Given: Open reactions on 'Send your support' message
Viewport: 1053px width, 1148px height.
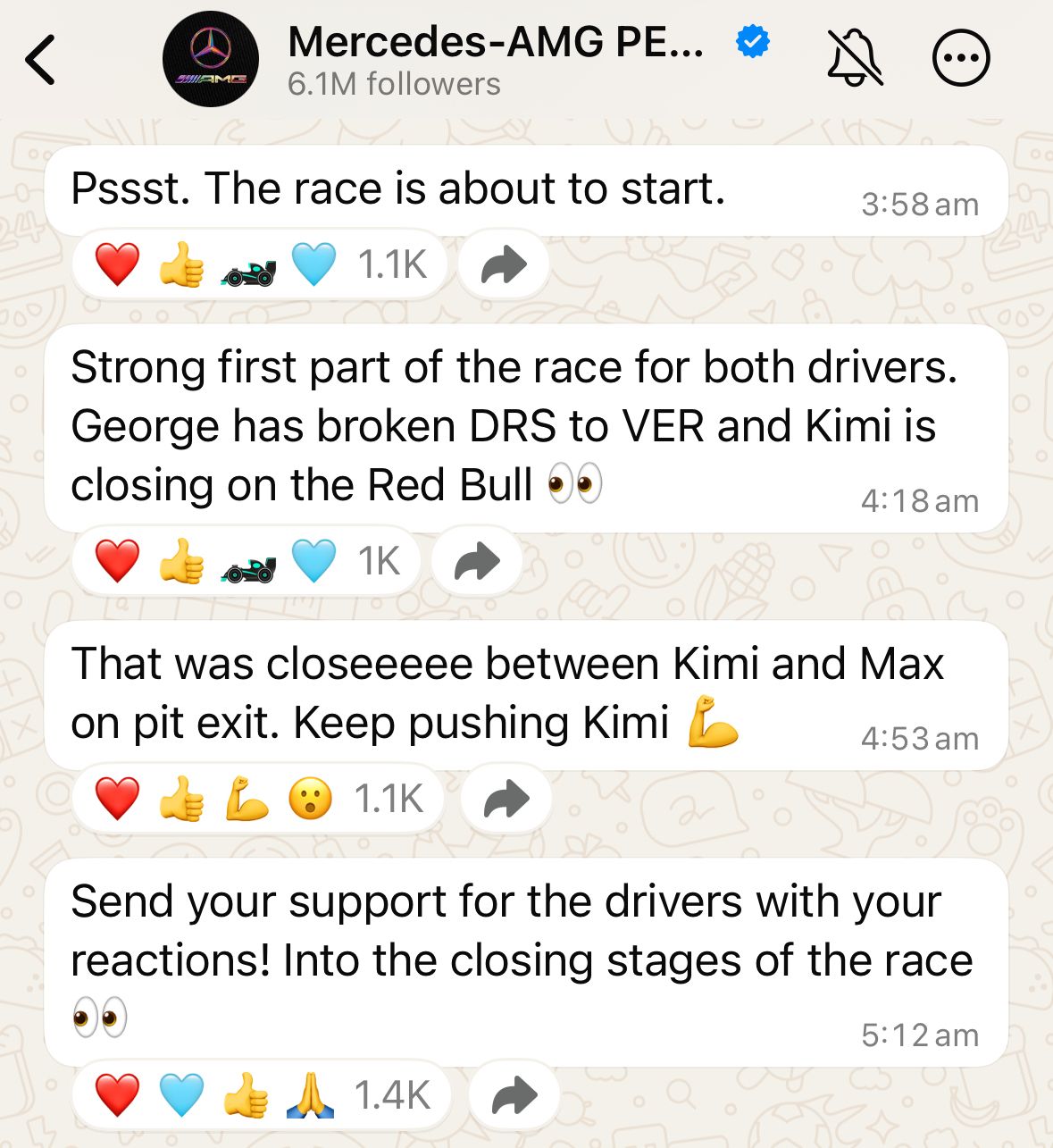Looking at the screenshot, I should coord(262,1095).
